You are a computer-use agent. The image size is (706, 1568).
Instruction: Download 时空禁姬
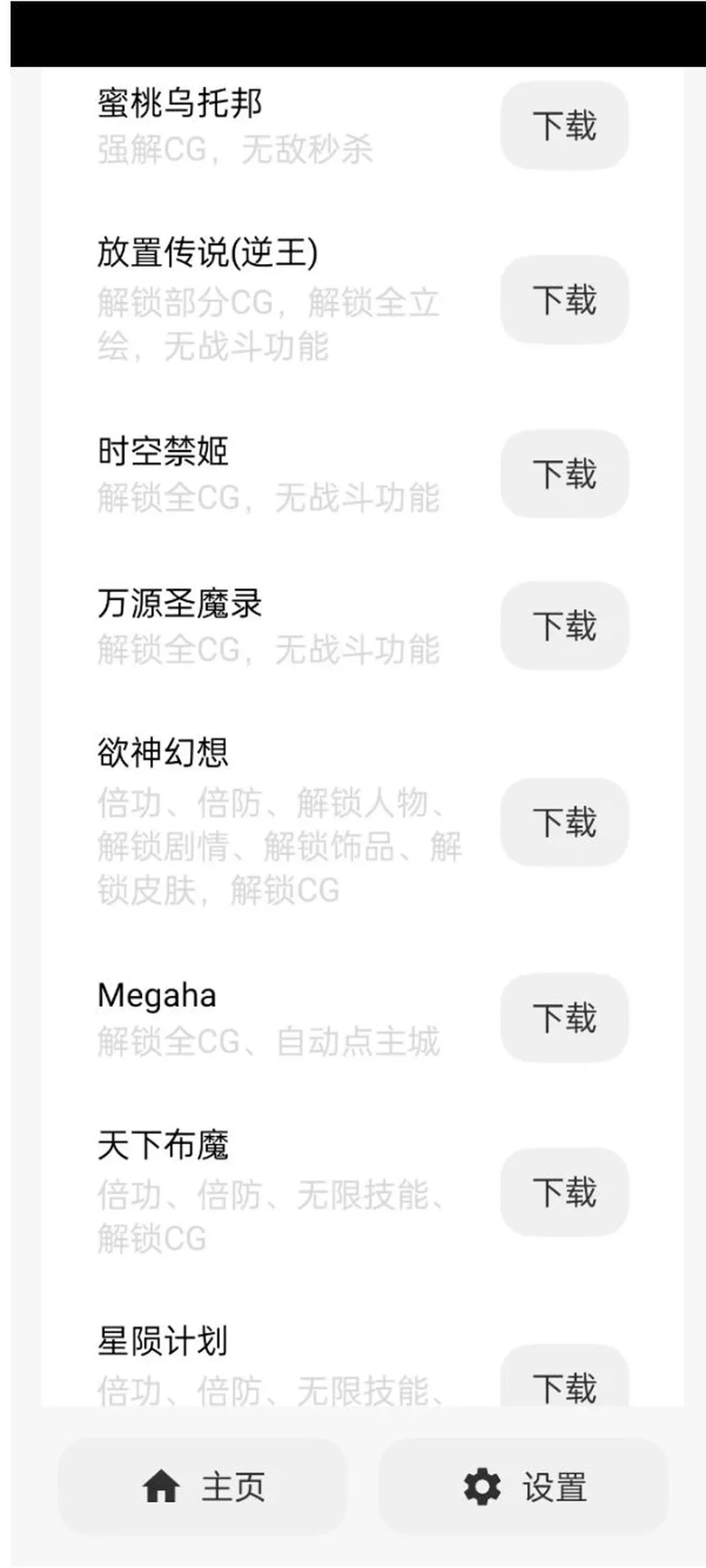(564, 474)
